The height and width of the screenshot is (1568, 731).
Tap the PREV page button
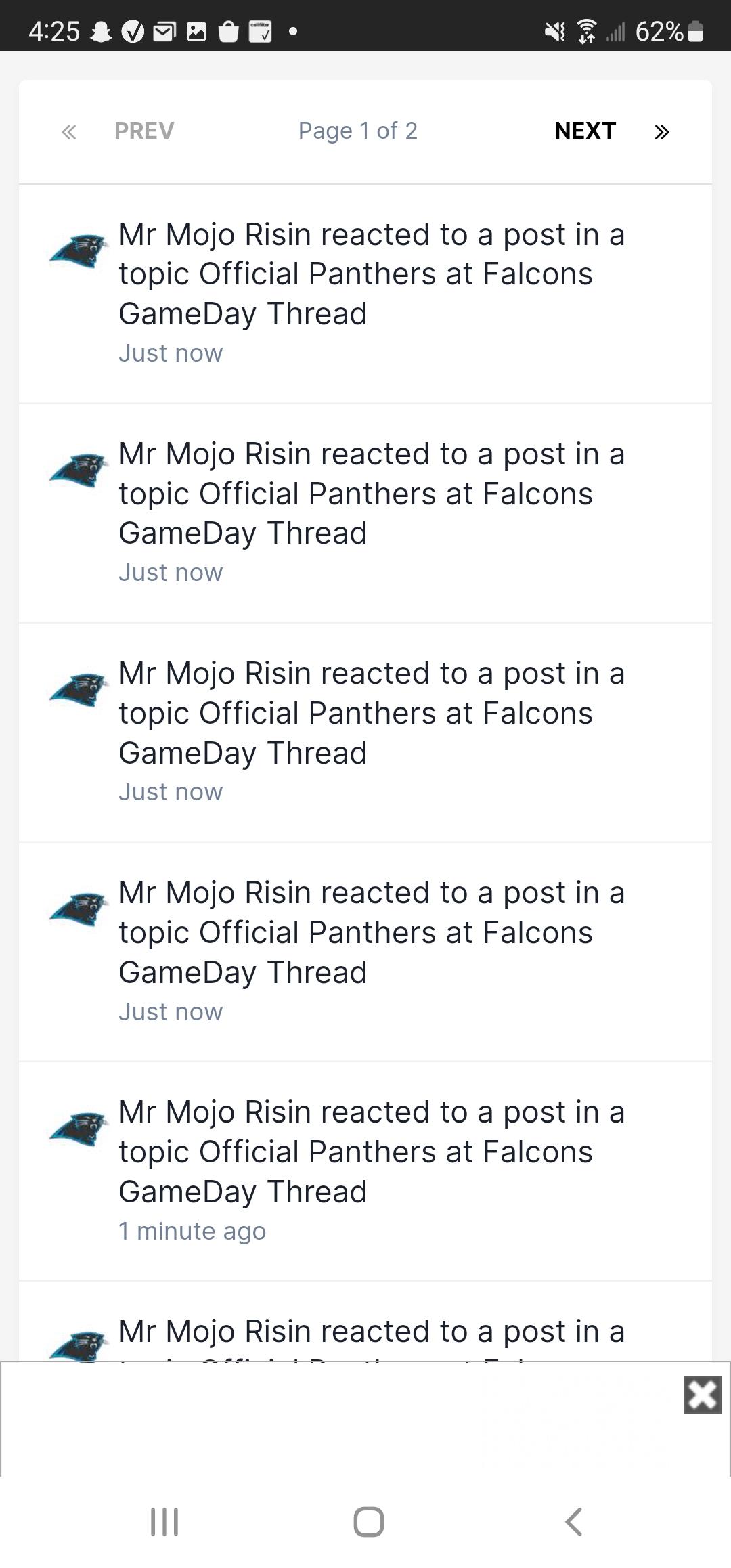point(144,131)
